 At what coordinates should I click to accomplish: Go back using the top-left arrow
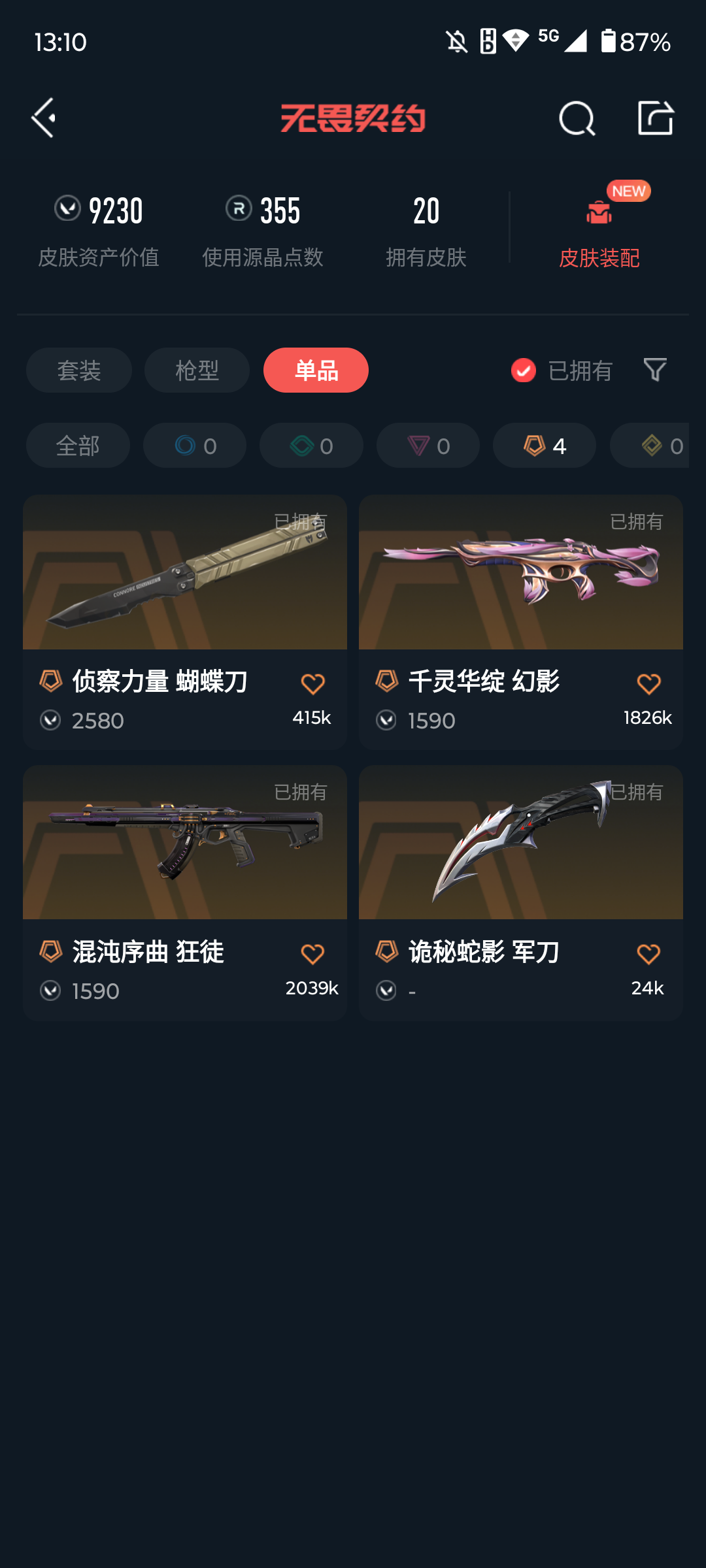44,118
